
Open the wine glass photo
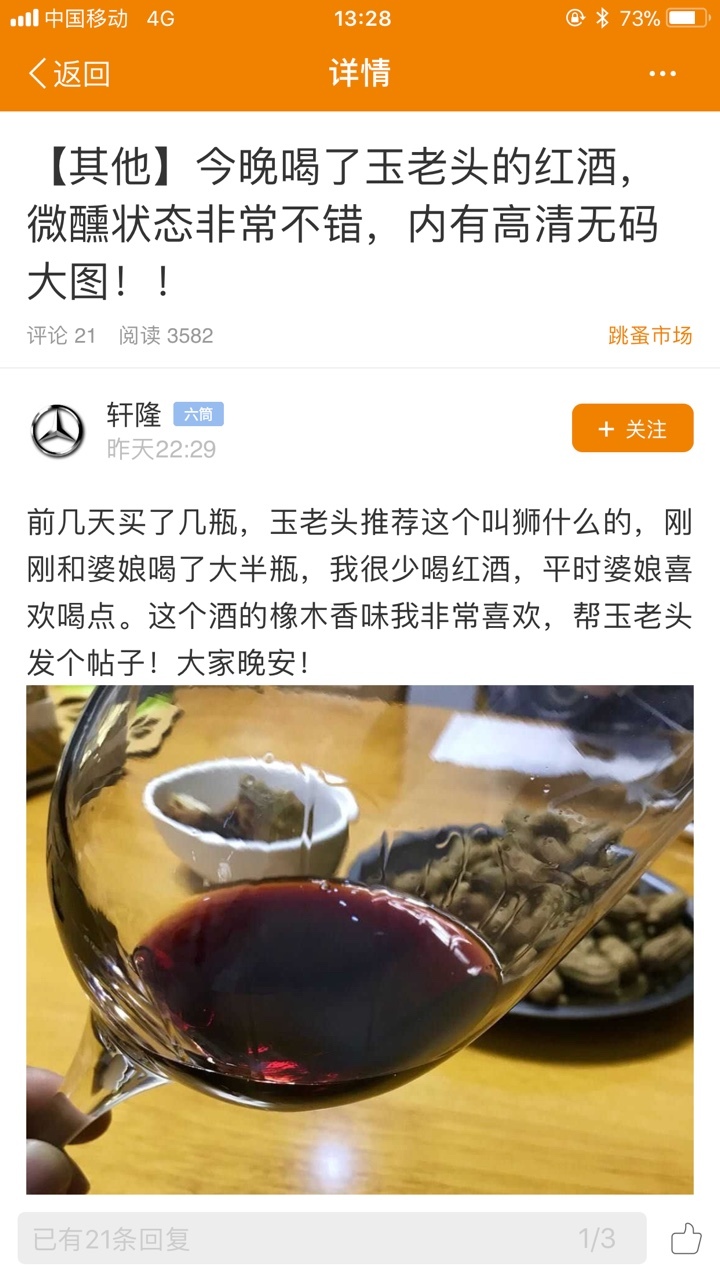pos(360,939)
